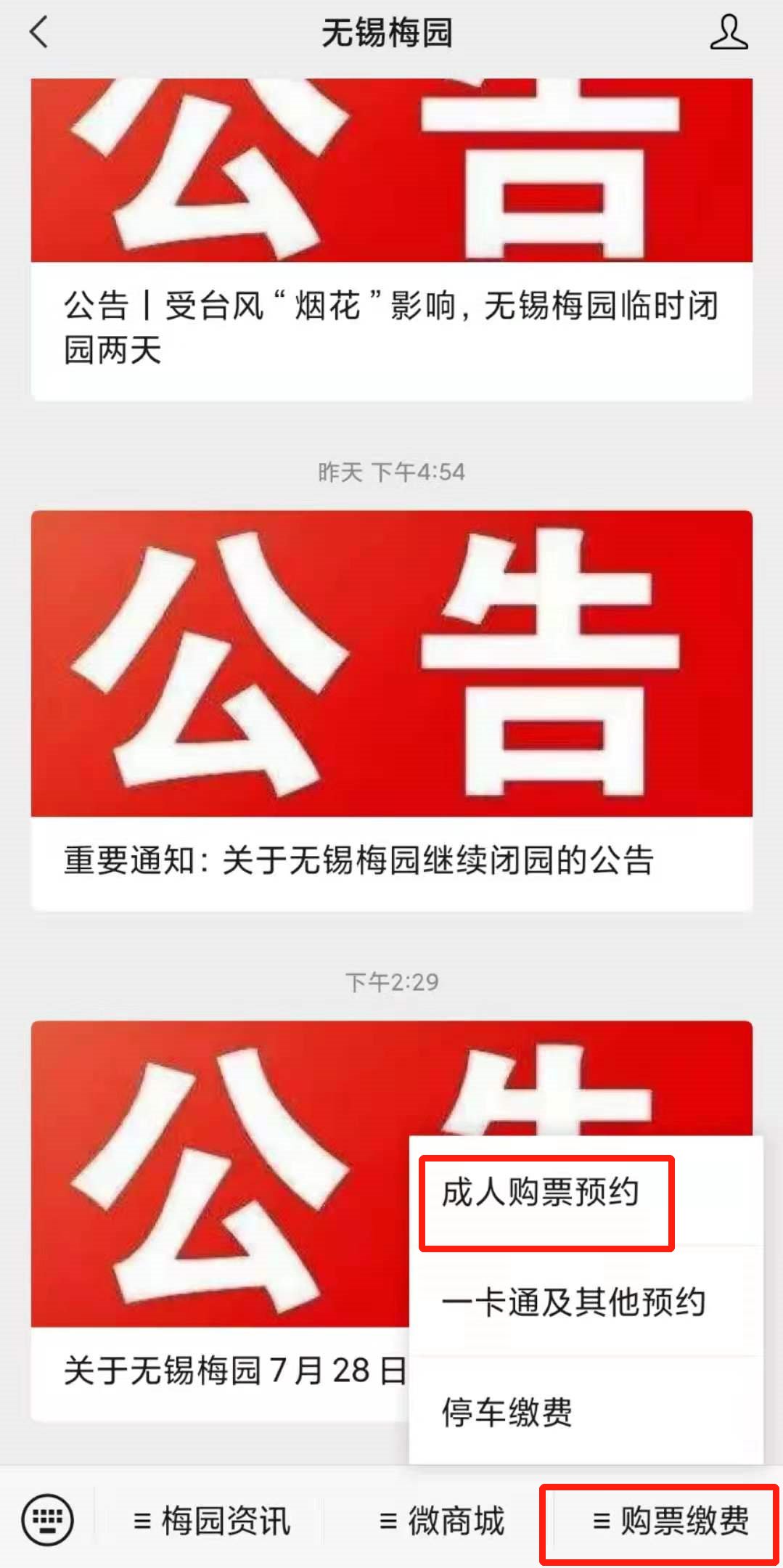This screenshot has height=1568, width=783.
Task: Switch to keyboard input mode
Action: point(48,1519)
